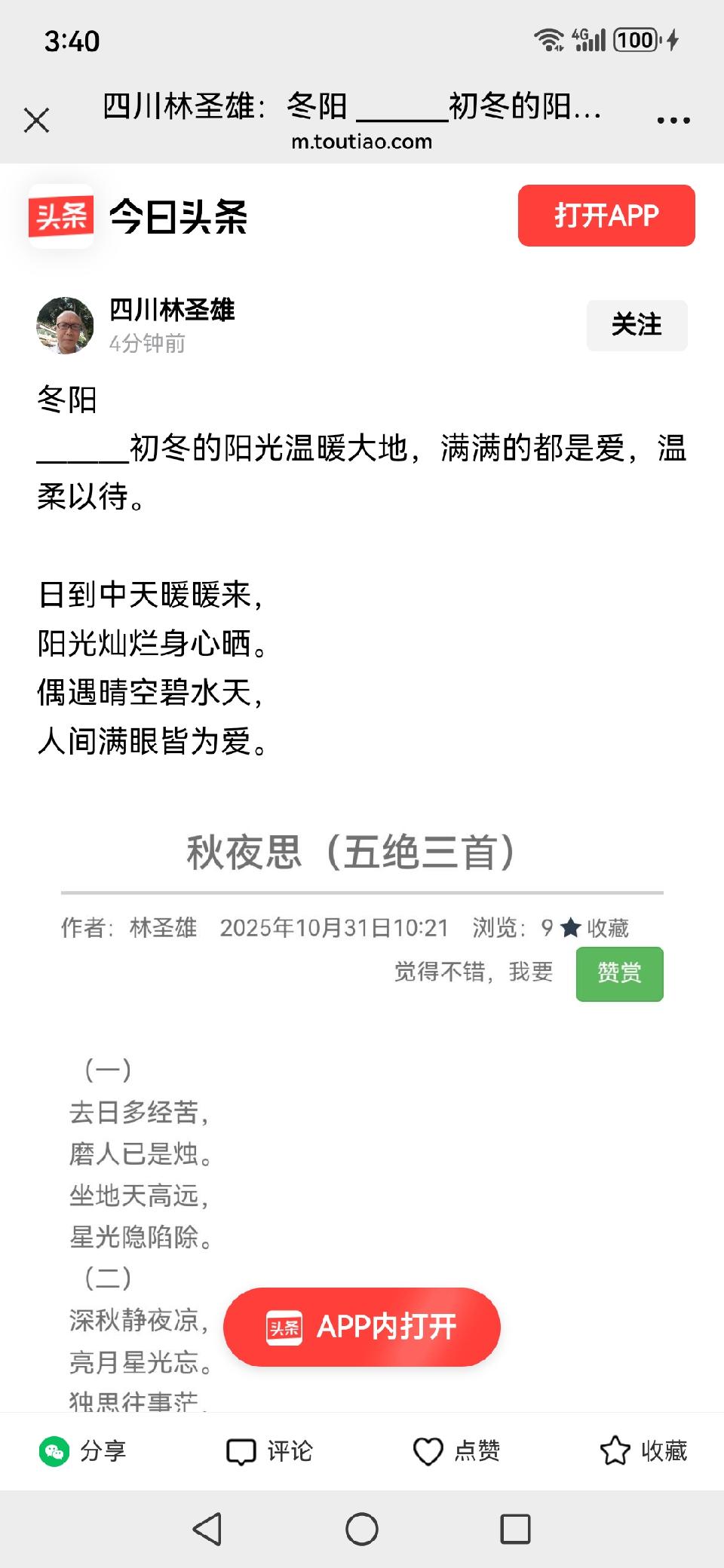The height and width of the screenshot is (1568, 724).
Task: Open the 秋夜思 poem image
Action: coord(362,1055)
